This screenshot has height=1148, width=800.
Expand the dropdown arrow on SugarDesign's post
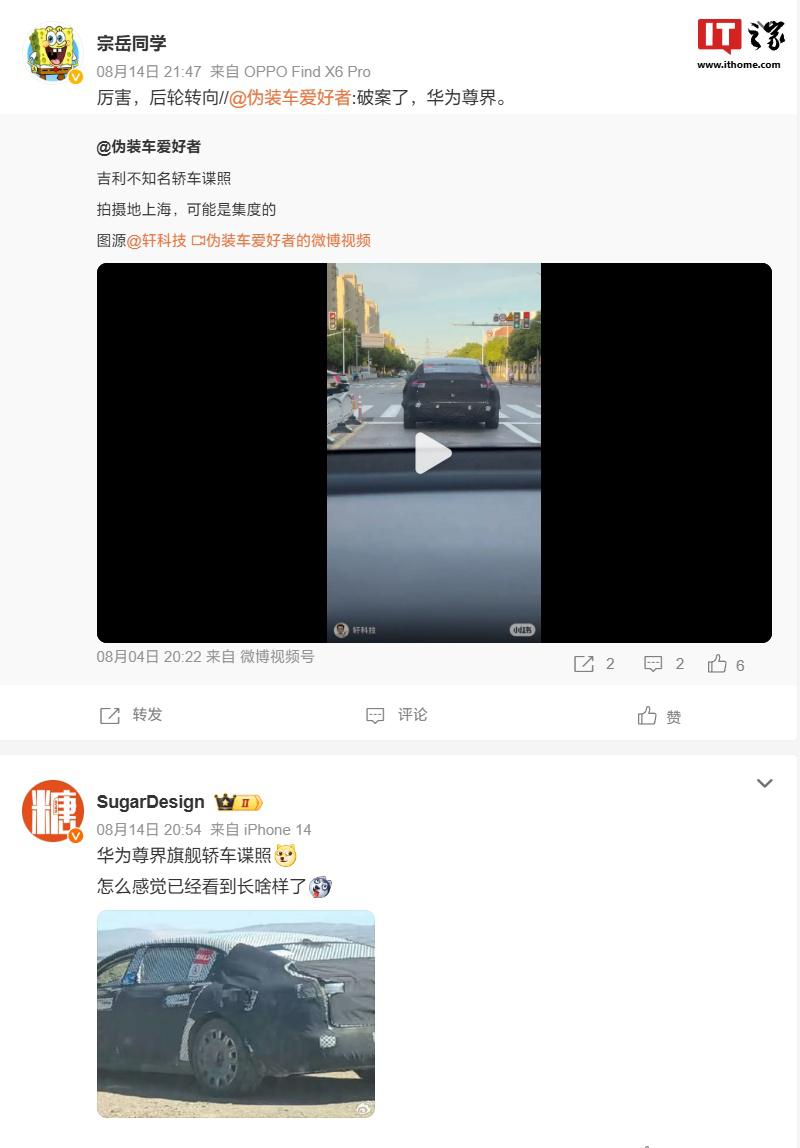pos(765,783)
